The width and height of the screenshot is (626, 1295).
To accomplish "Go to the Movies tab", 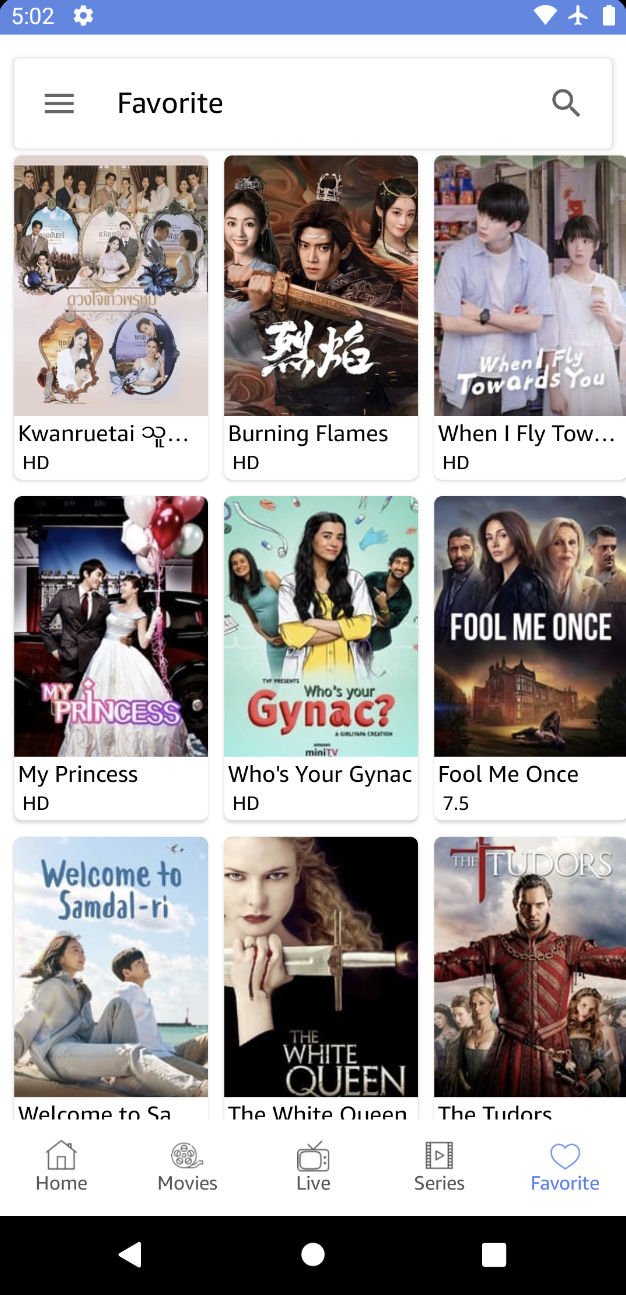I will tap(187, 1167).
